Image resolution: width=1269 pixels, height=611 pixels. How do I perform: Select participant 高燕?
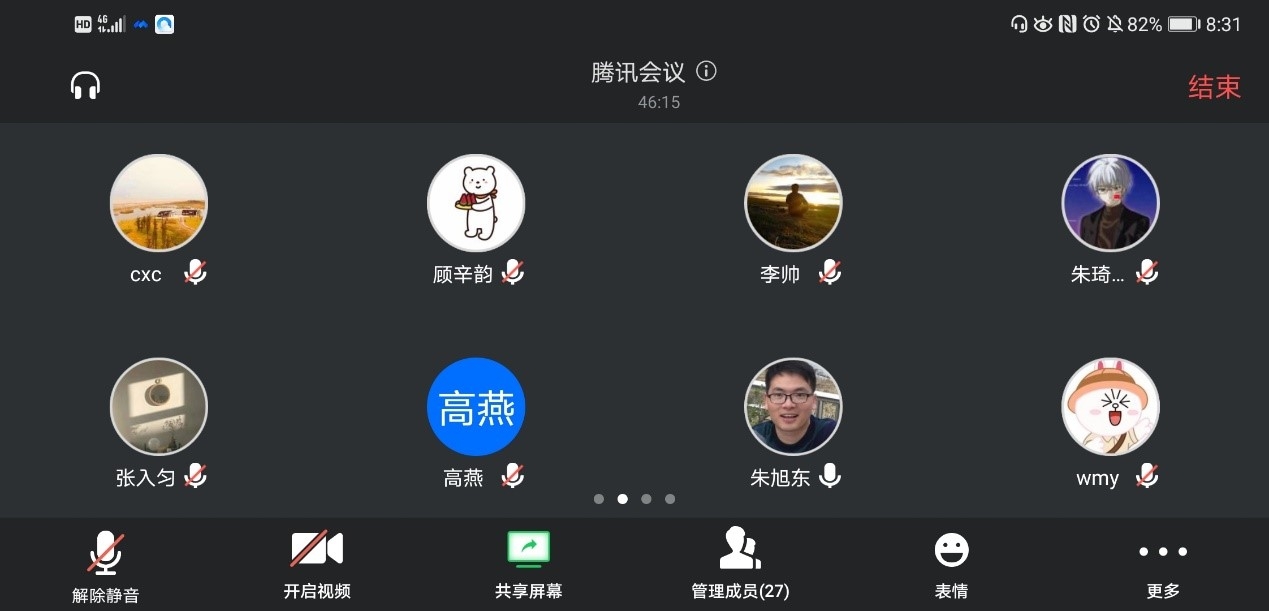click(x=476, y=407)
